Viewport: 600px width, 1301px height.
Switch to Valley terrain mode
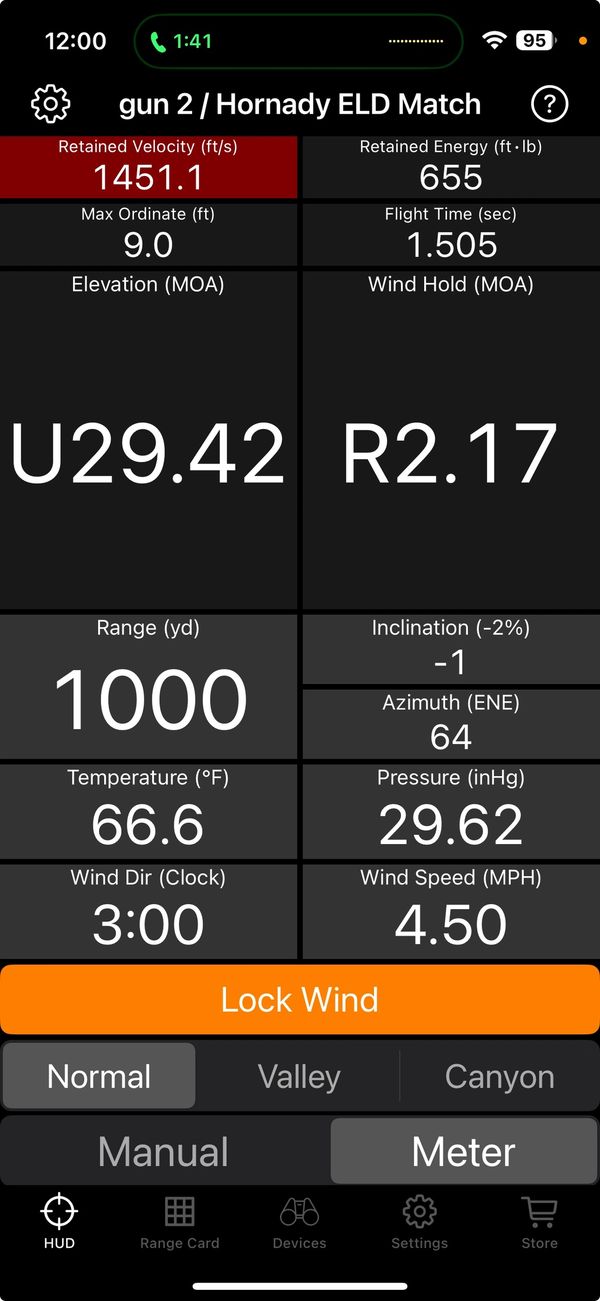[299, 1076]
